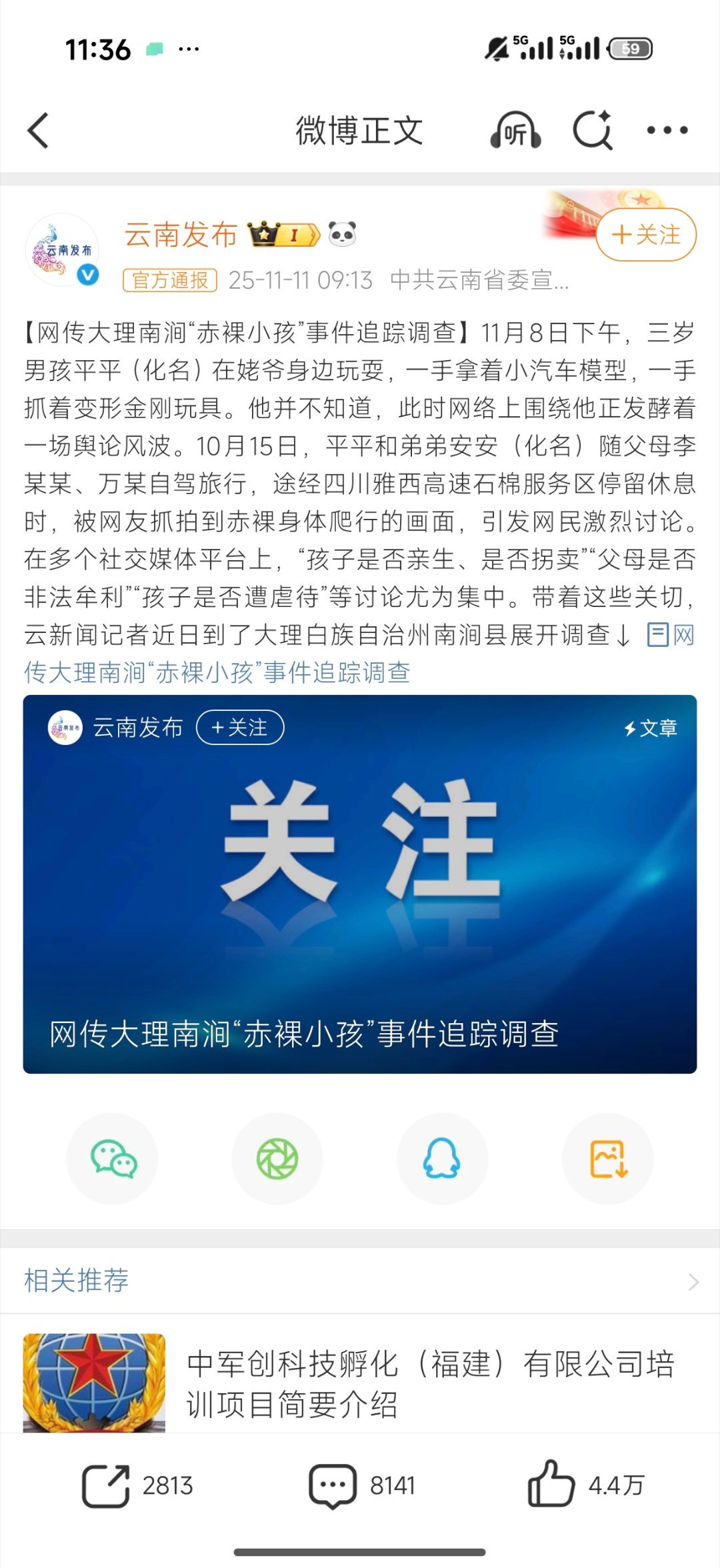Viewport: 720px width, 1568px height.
Task: Tap the refresh/search icon in top bar
Action: tap(593, 131)
